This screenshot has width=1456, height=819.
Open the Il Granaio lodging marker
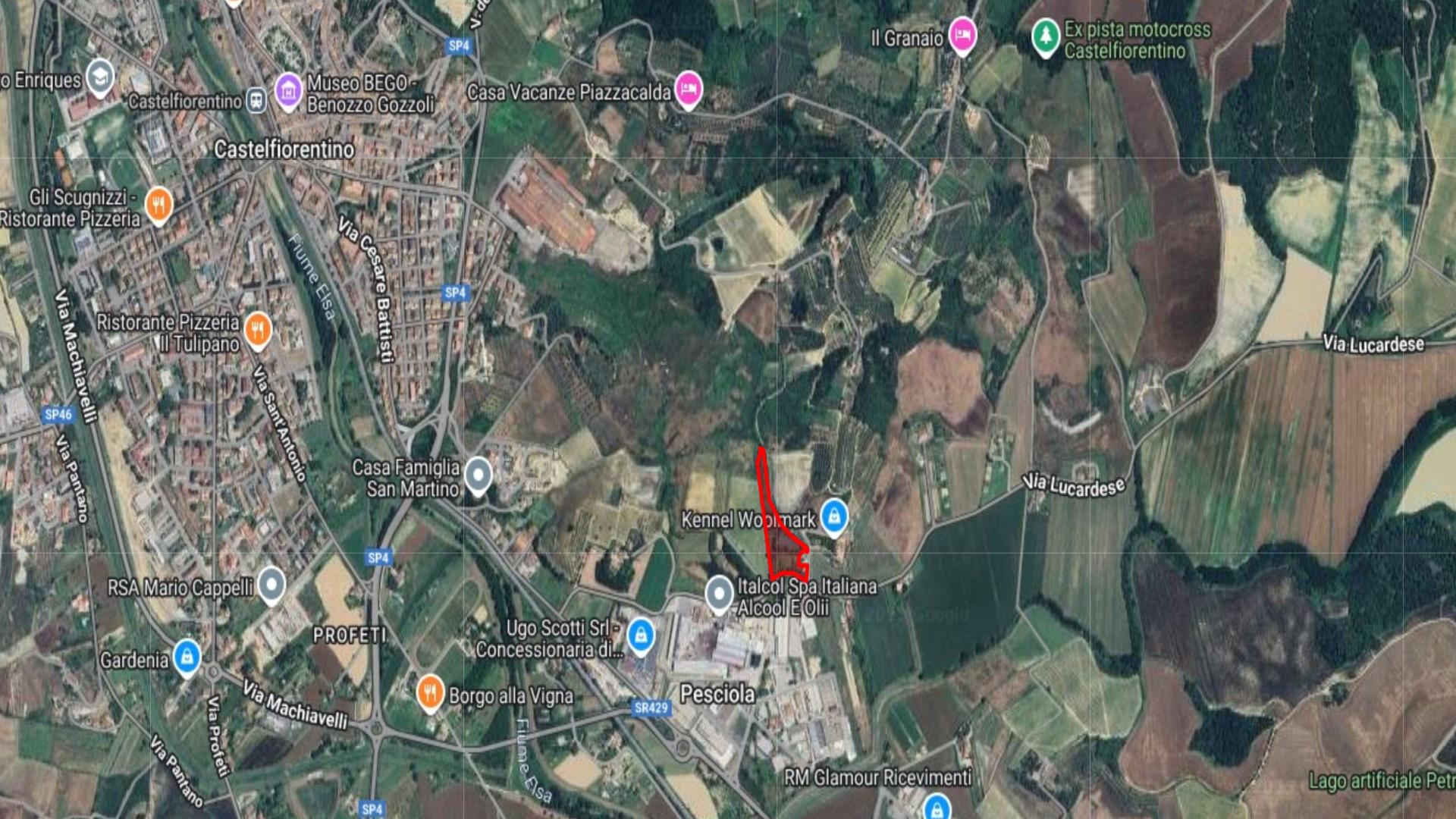pyautogui.click(x=962, y=34)
